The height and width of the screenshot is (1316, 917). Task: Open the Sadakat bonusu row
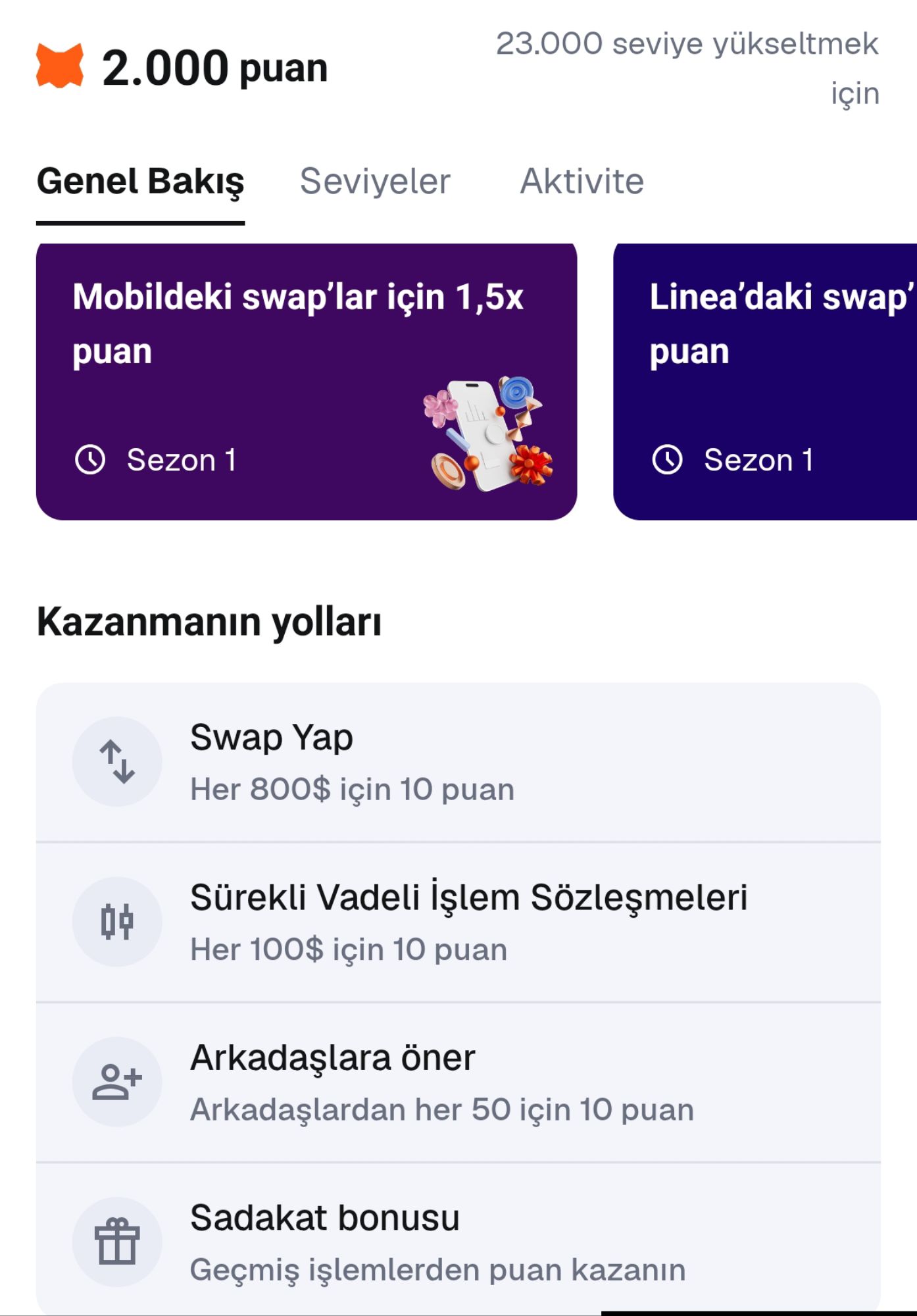pos(458,1242)
